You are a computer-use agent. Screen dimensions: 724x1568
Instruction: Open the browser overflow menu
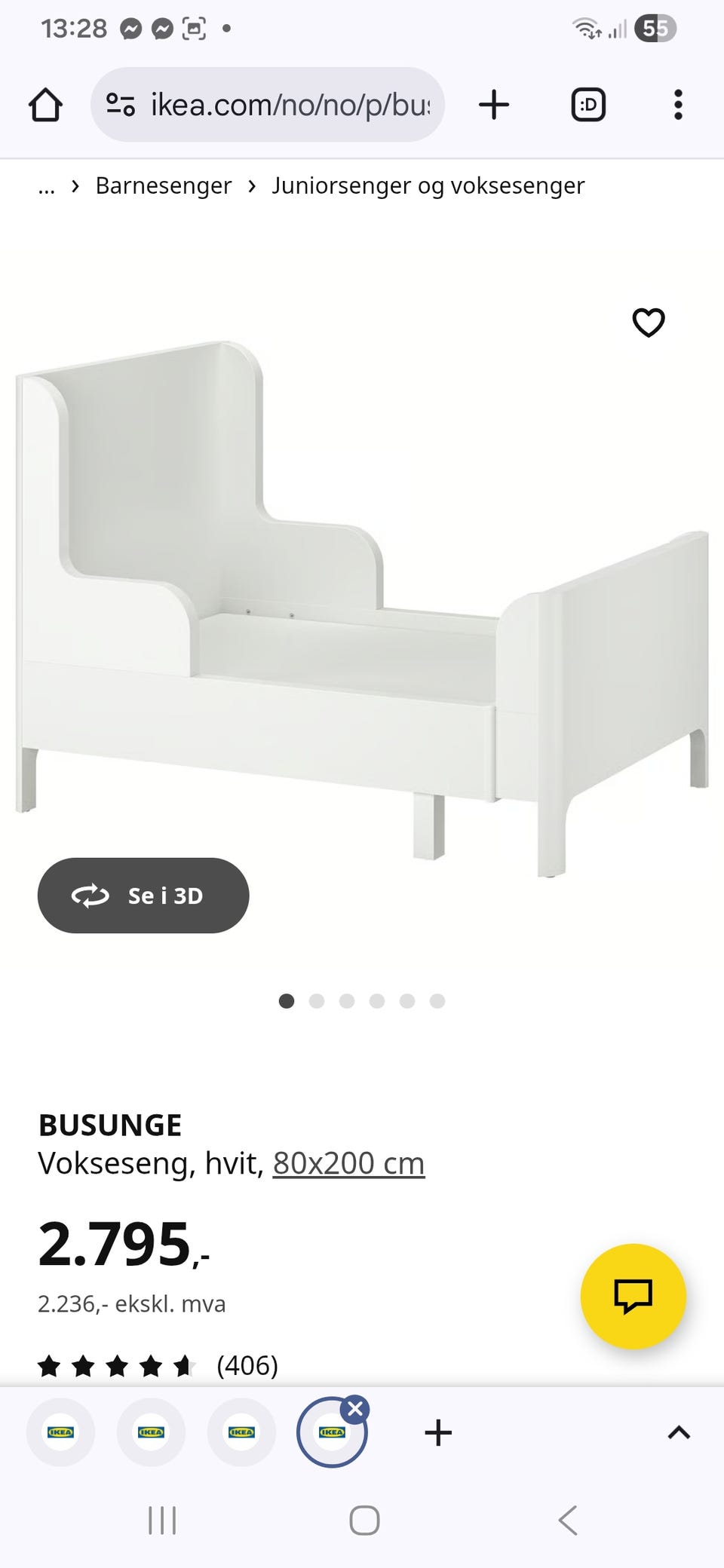(x=678, y=105)
